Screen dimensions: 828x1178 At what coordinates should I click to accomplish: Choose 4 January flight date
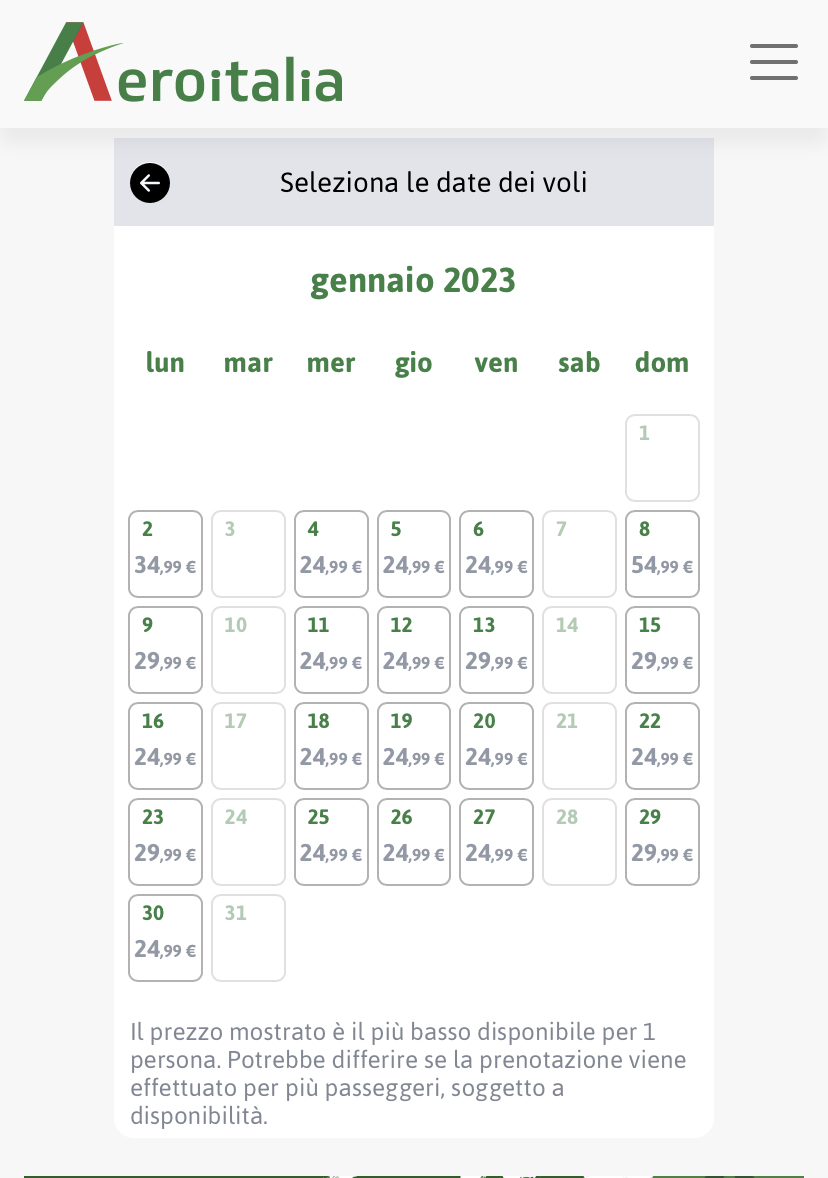(331, 554)
